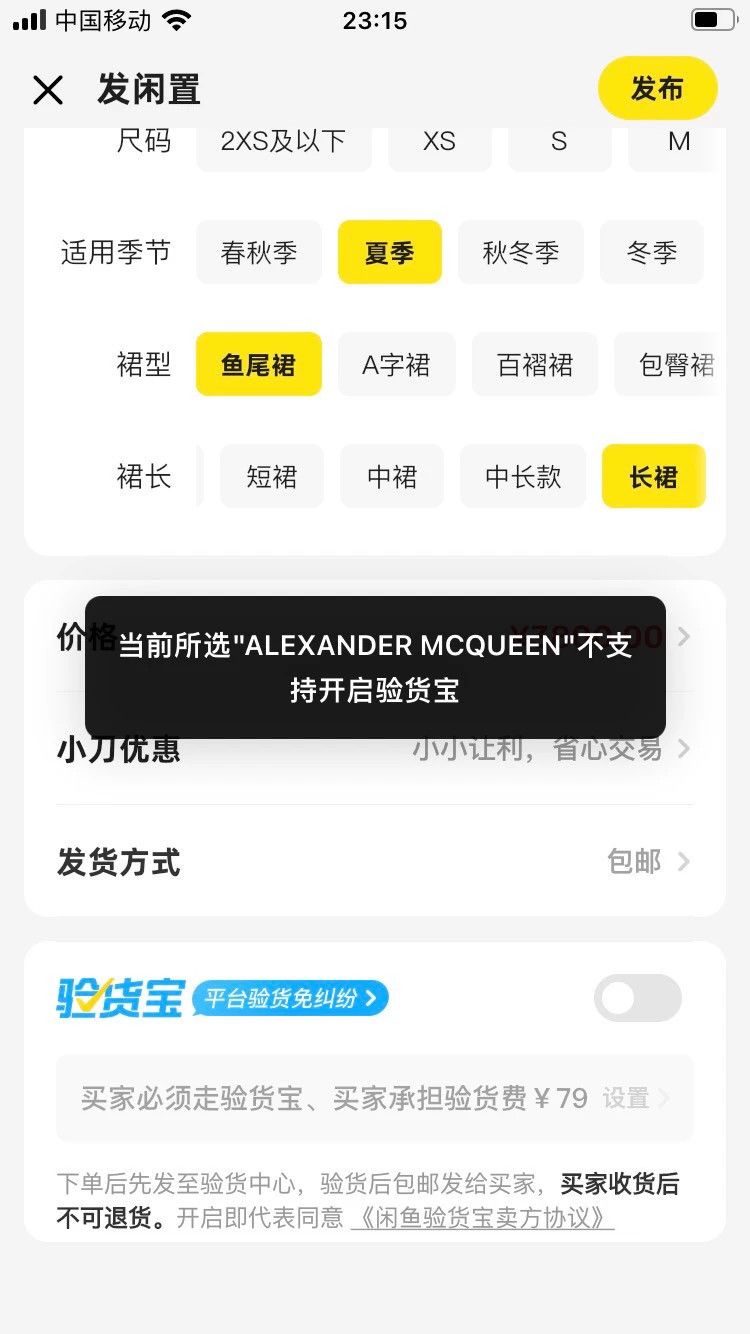
Task: Choose A字裙 skirt type
Action: [x=396, y=364]
